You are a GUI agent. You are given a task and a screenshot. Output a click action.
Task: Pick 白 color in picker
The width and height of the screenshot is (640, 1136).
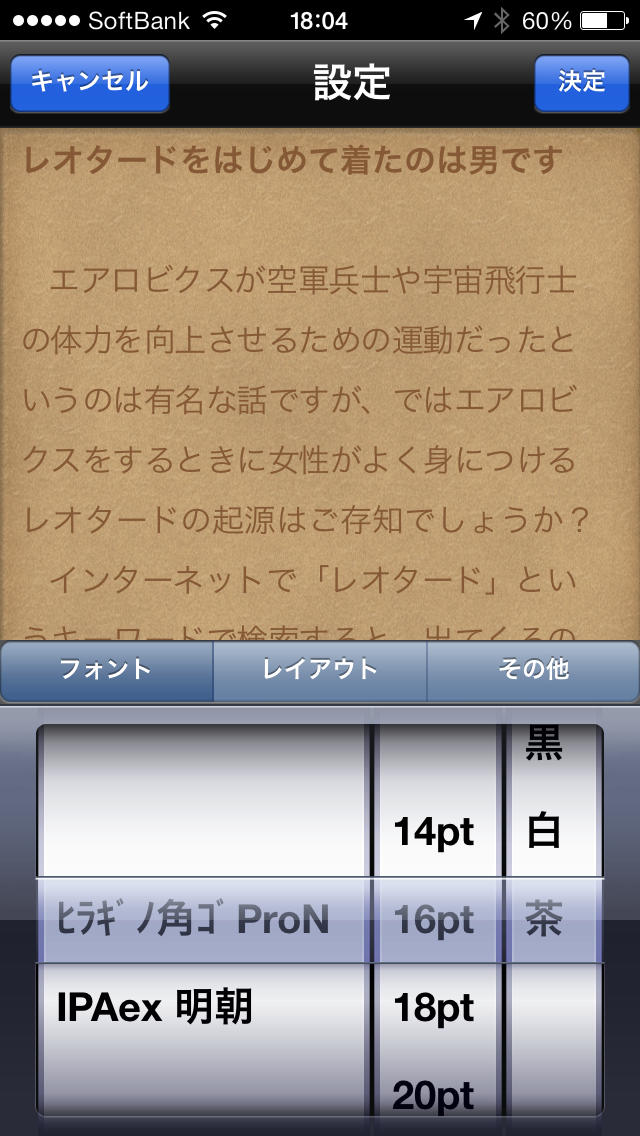545,832
